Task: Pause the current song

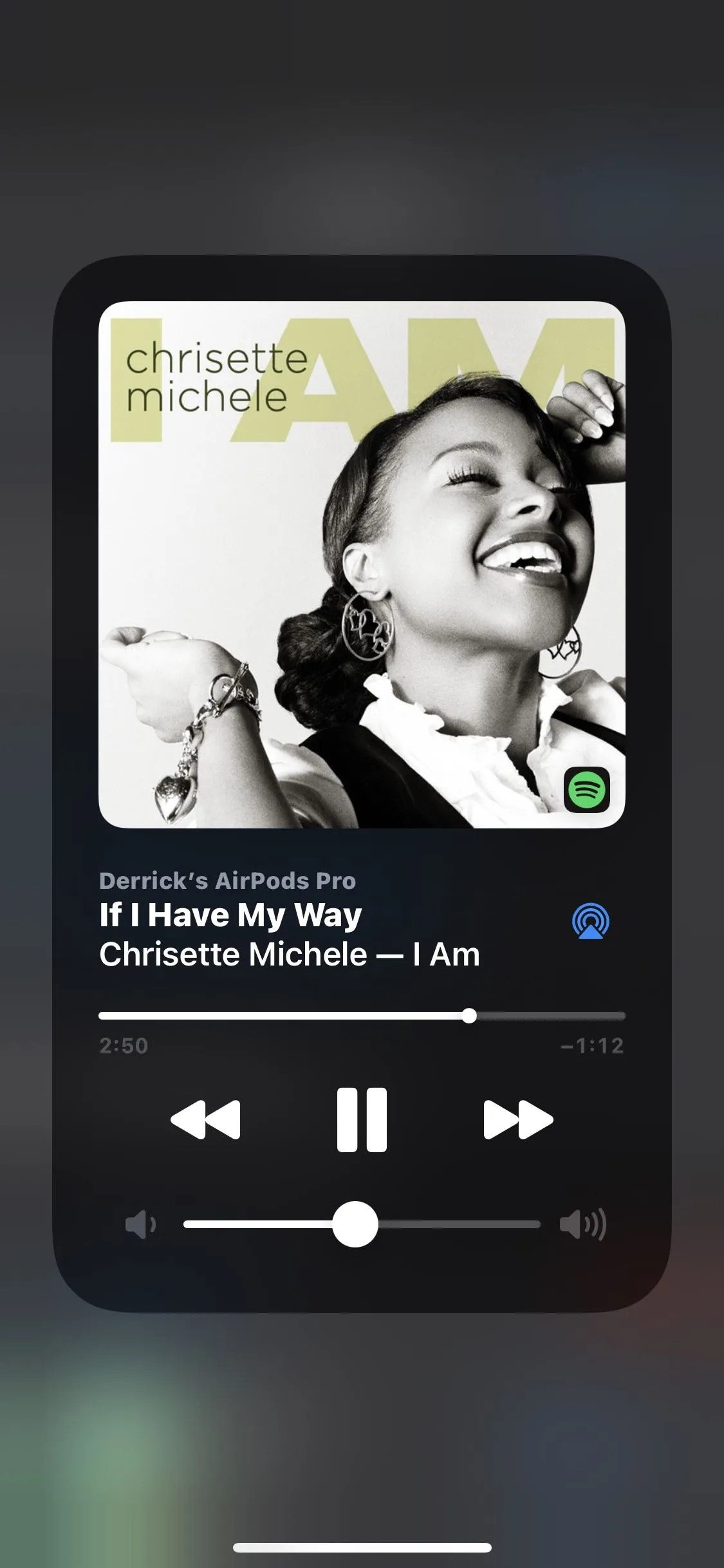Action: (362, 1119)
